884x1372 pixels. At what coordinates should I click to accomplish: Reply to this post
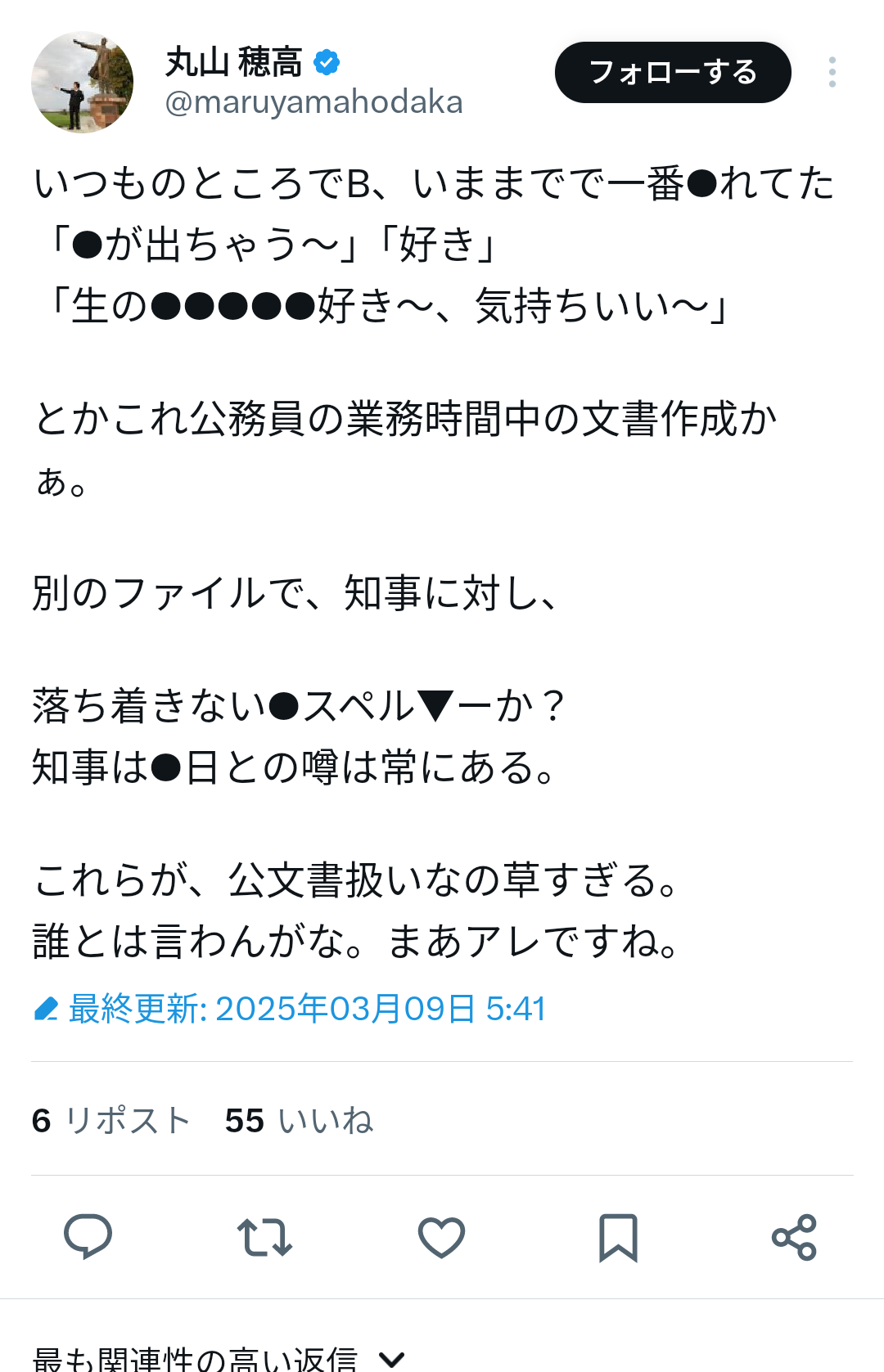point(88,1236)
